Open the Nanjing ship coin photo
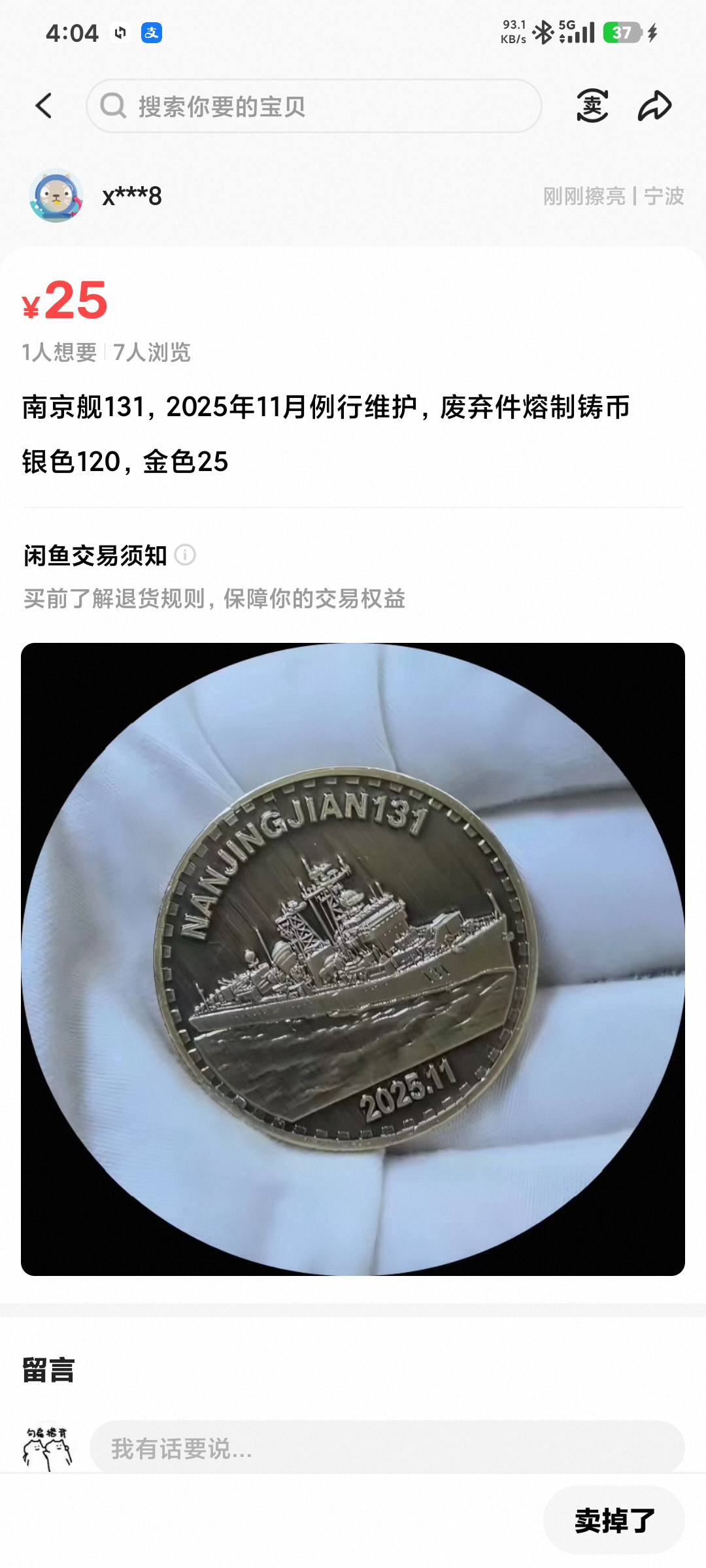 353,959
